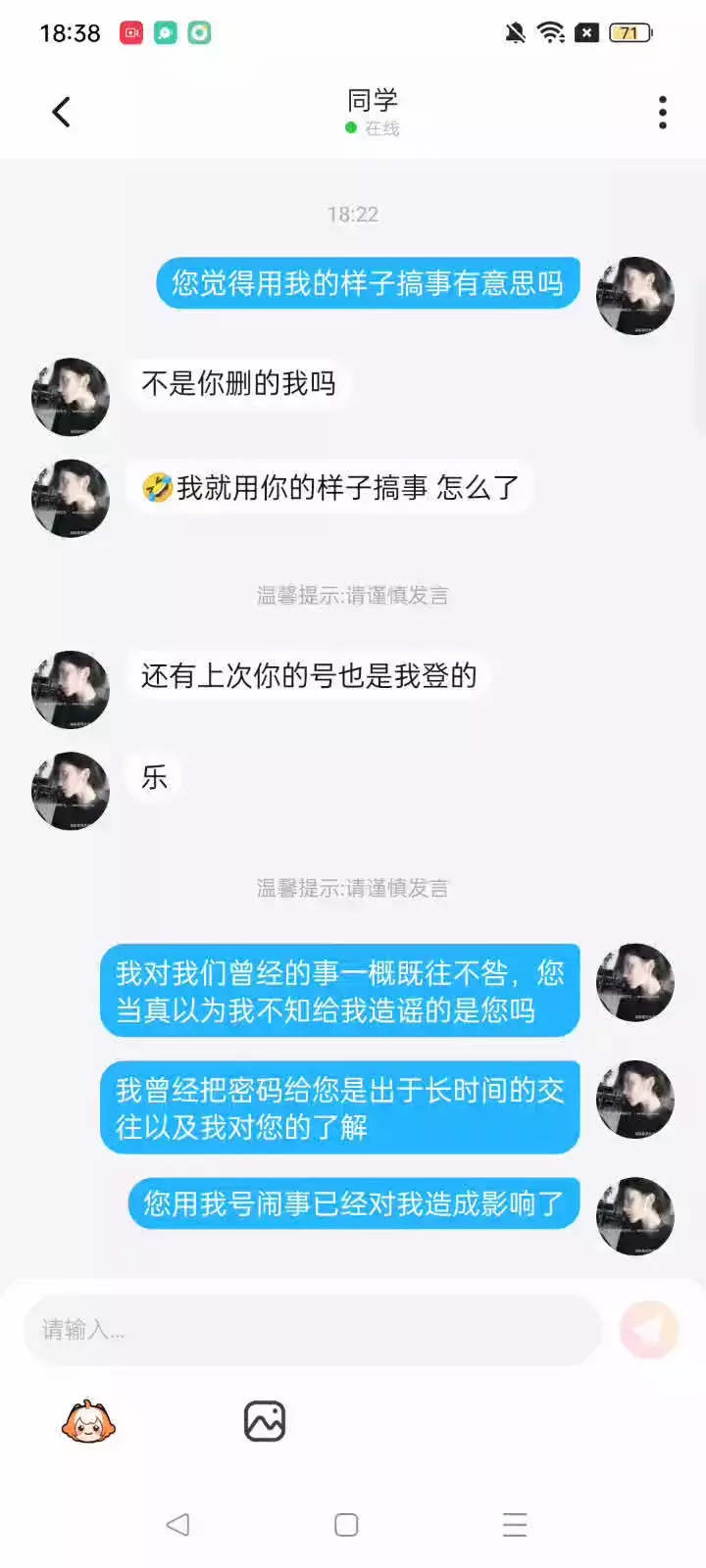706x1568 pixels.
Task: Open recent apps from navigation bar
Action: [515, 1525]
